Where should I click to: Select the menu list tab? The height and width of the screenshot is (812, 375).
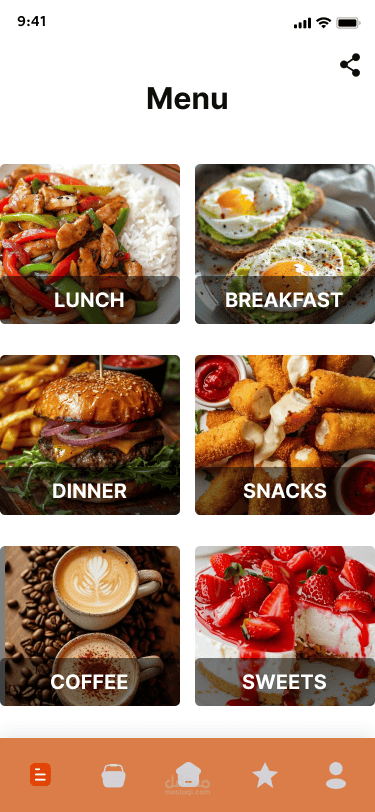pyautogui.click(x=40, y=775)
